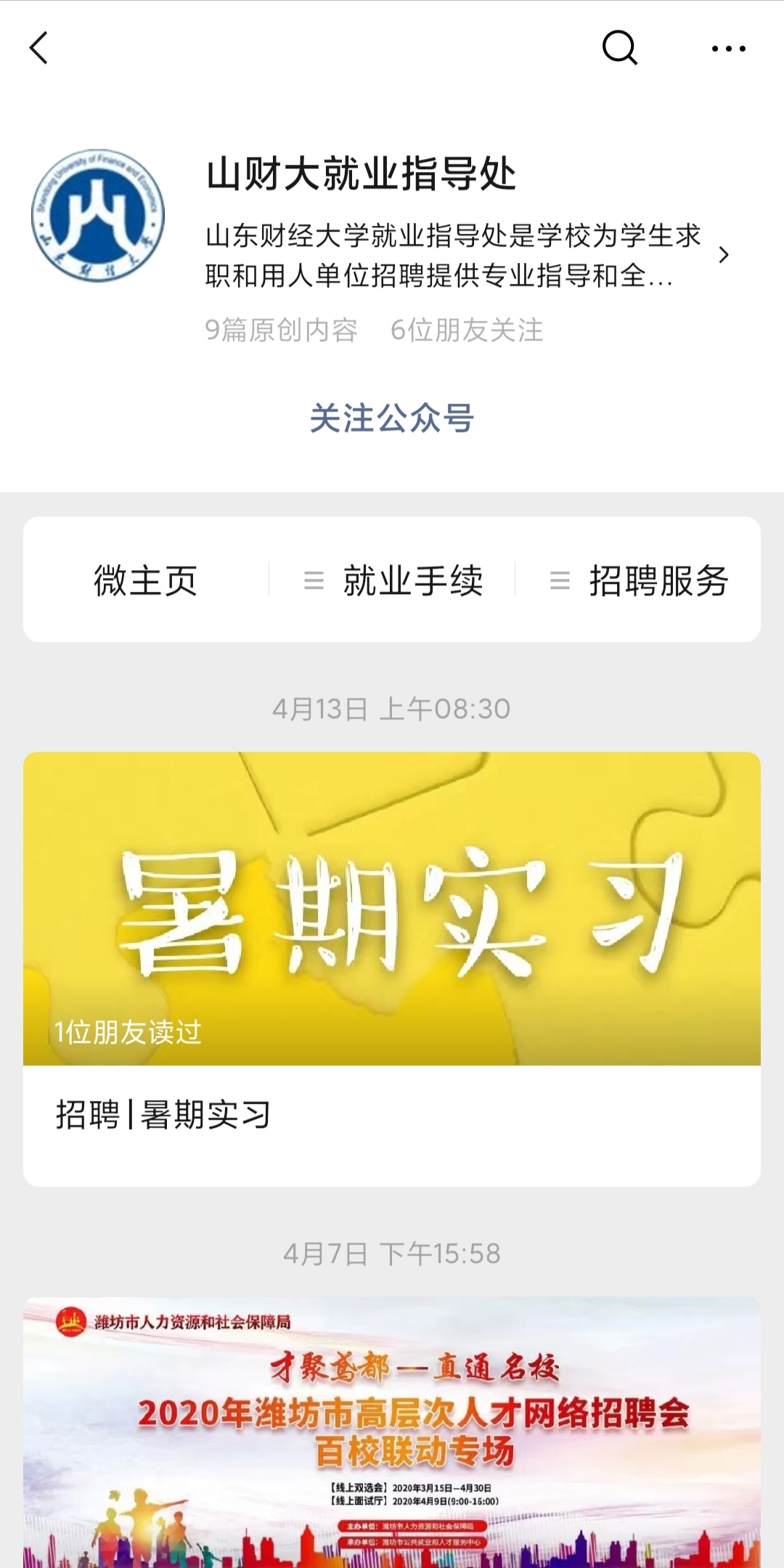784x1568 pixels.
Task: Expand the 就业手续 menu
Action: point(394,580)
